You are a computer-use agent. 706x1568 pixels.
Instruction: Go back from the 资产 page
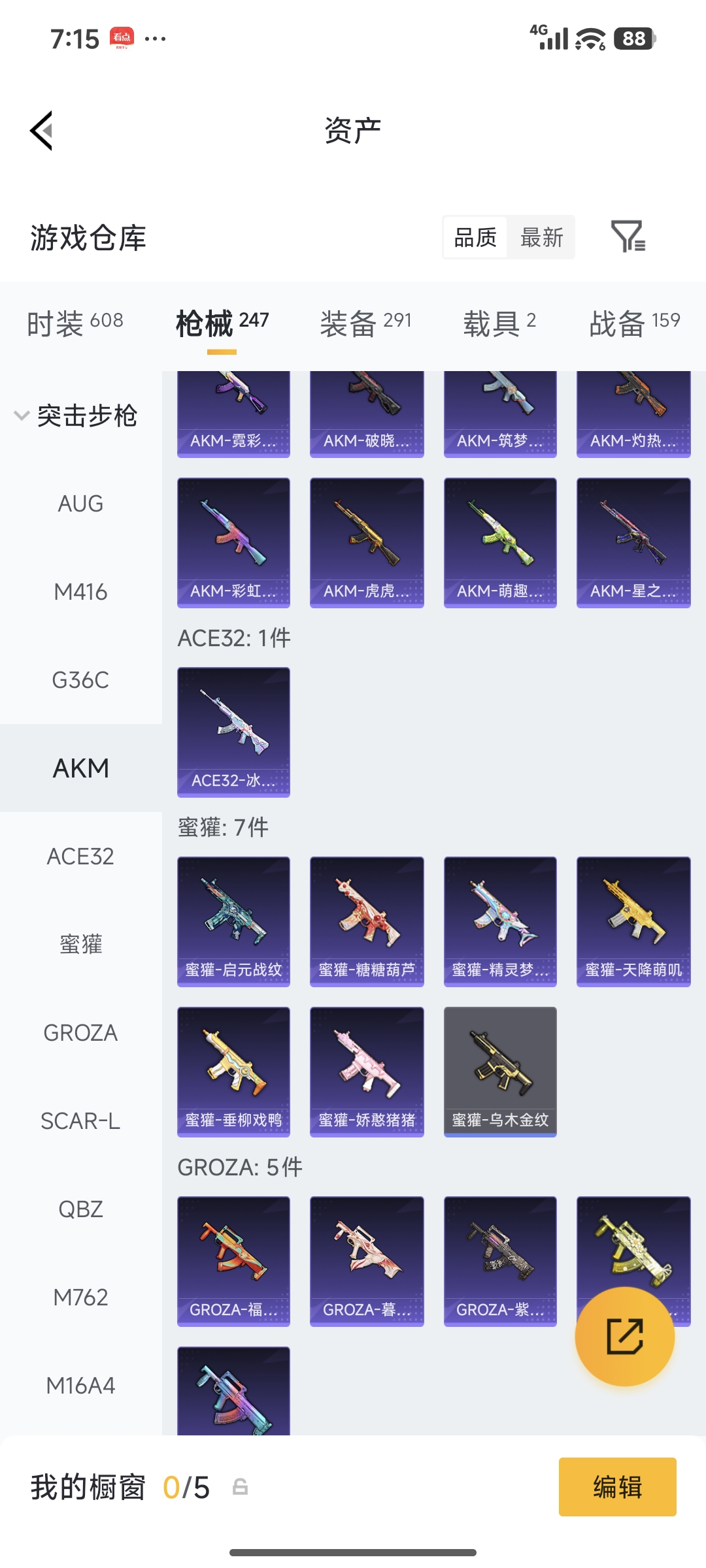pyautogui.click(x=42, y=131)
